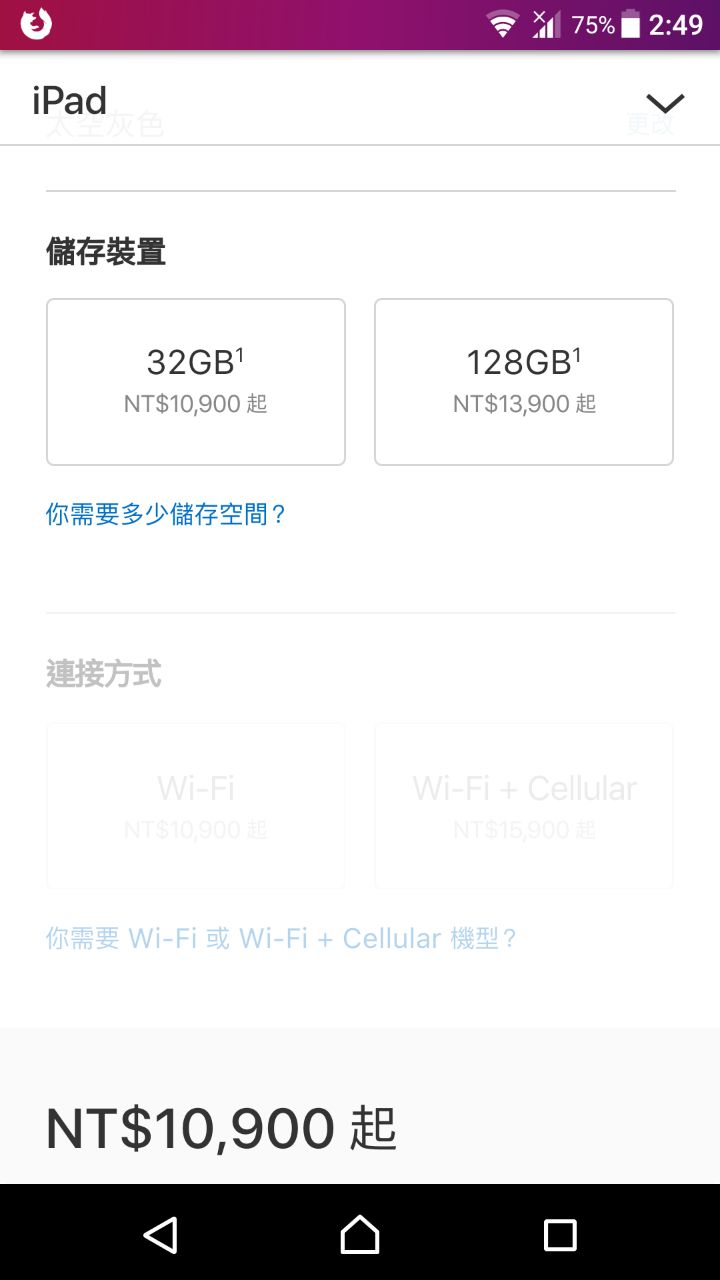Tap the 更改 link beside the color
The image size is (720, 1280).
pyautogui.click(x=650, y=126)
